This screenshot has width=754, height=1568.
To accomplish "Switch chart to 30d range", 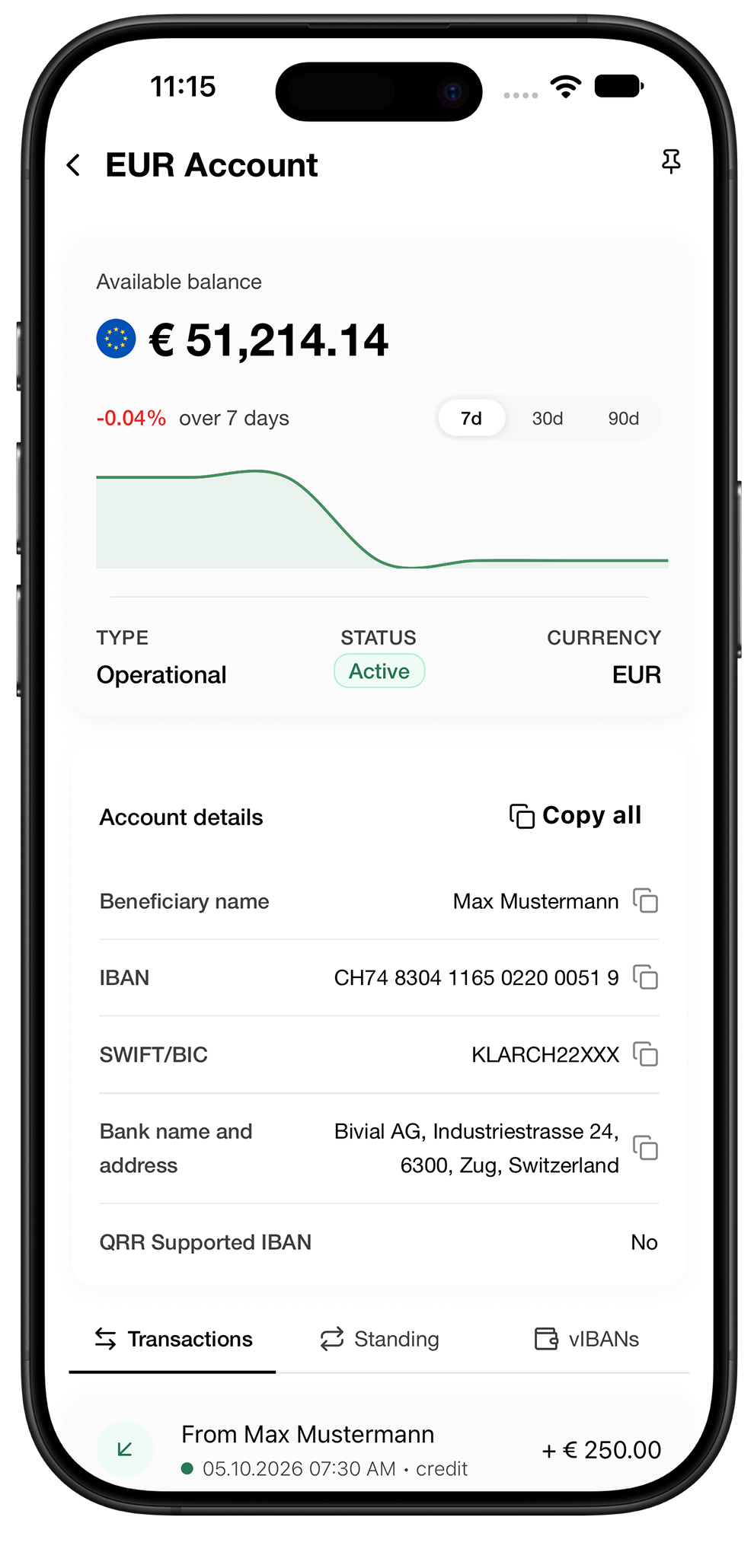I will [x=548, y=419].
